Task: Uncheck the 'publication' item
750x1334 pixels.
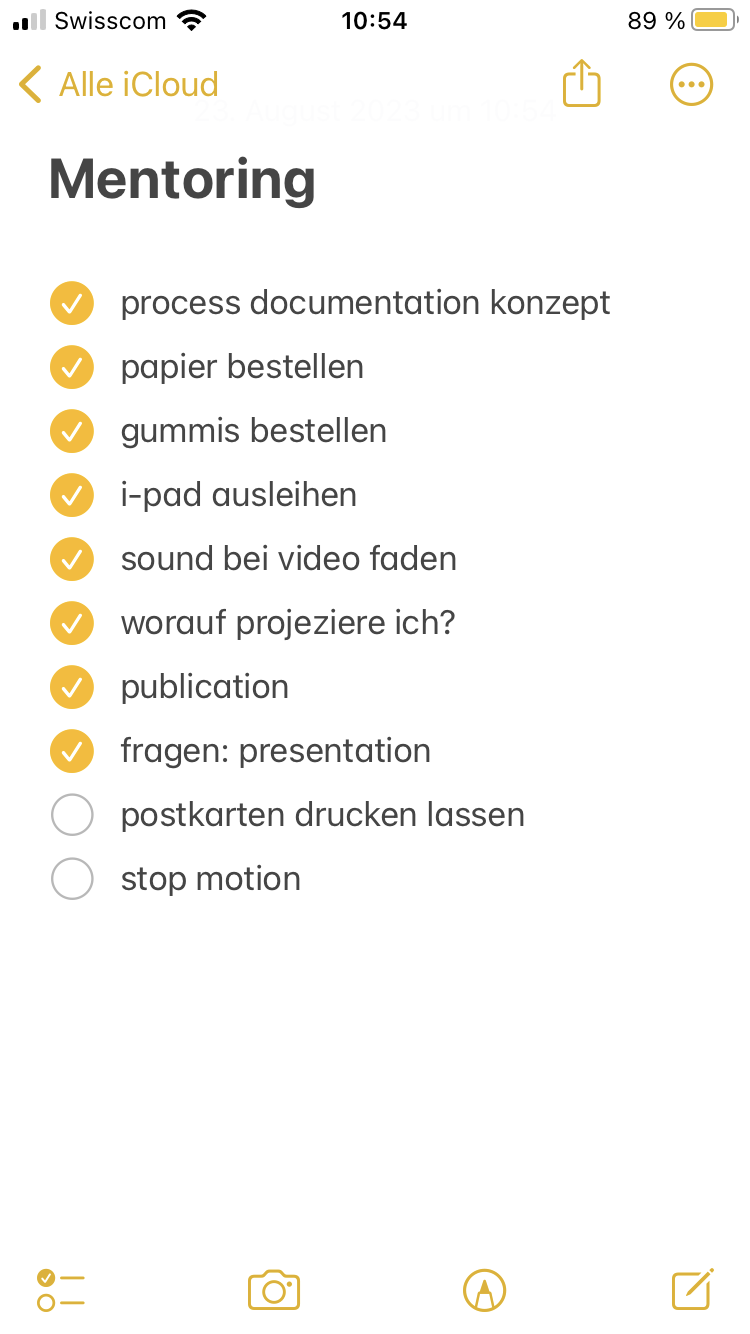Action: [72, 688]
